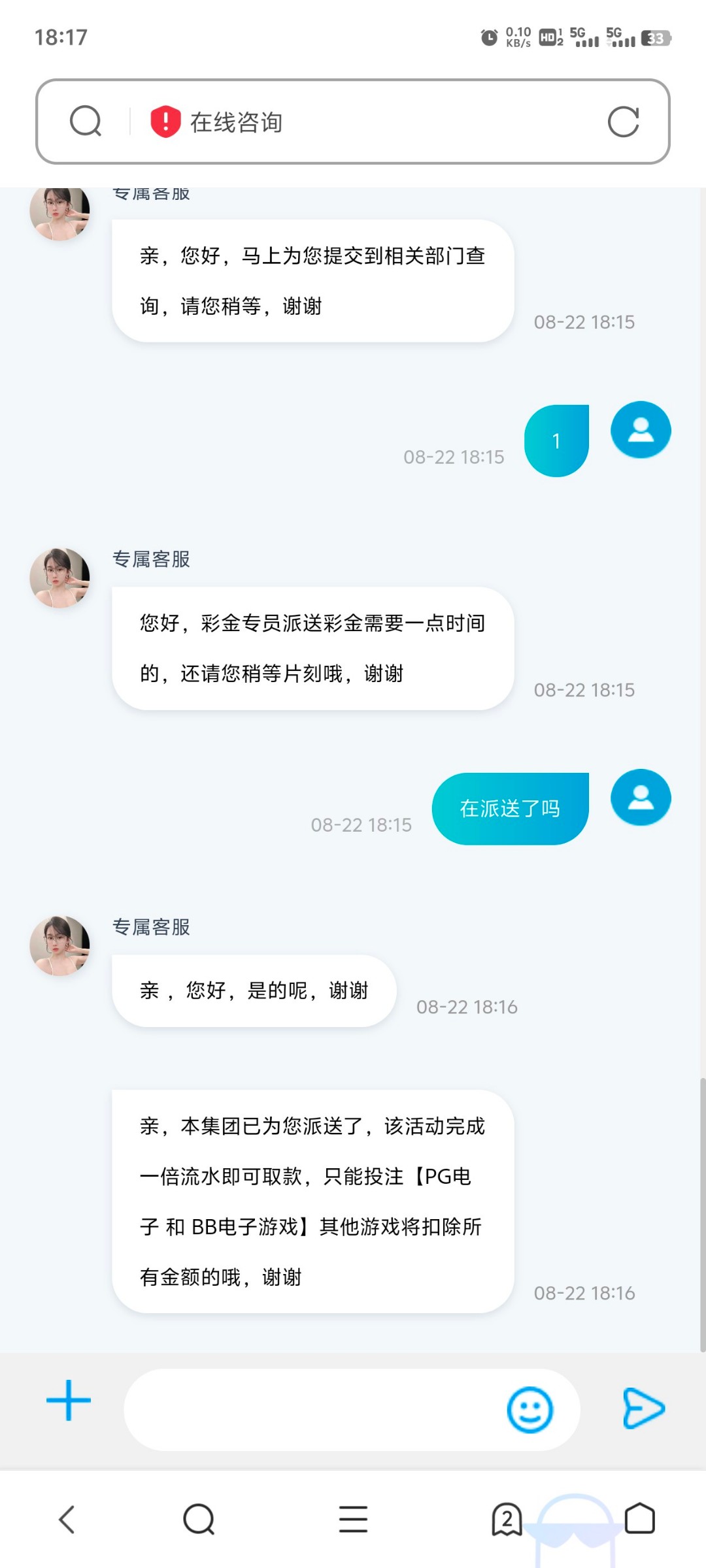The image size is (706, 1568).
Task: Open the browser hamburger menu
Action: pyautogui.click(x=353, y=1519)
